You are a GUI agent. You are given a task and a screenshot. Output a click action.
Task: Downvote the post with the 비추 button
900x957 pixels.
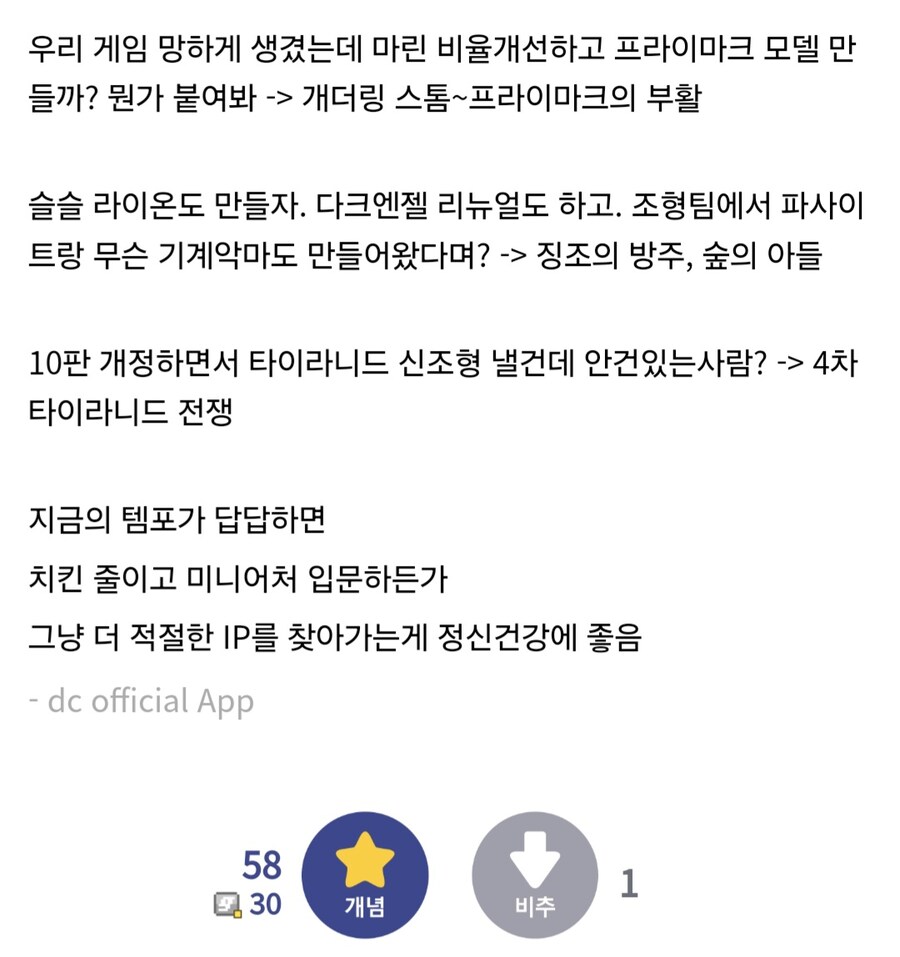[x=534, y=875]
